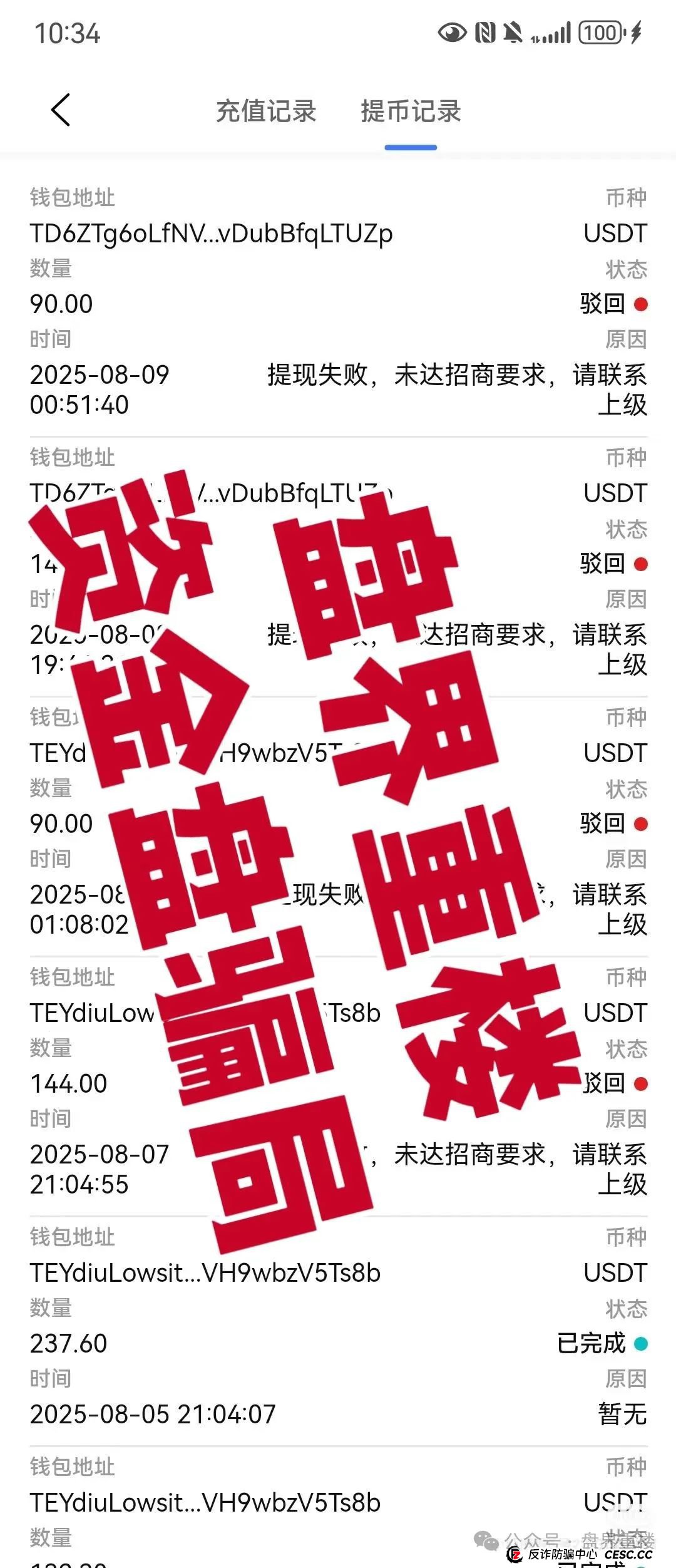Screen dimensions: 676x1568
Task: Toggle the red 驳回 status dot on 90.00 record
Action: [639, 304]
